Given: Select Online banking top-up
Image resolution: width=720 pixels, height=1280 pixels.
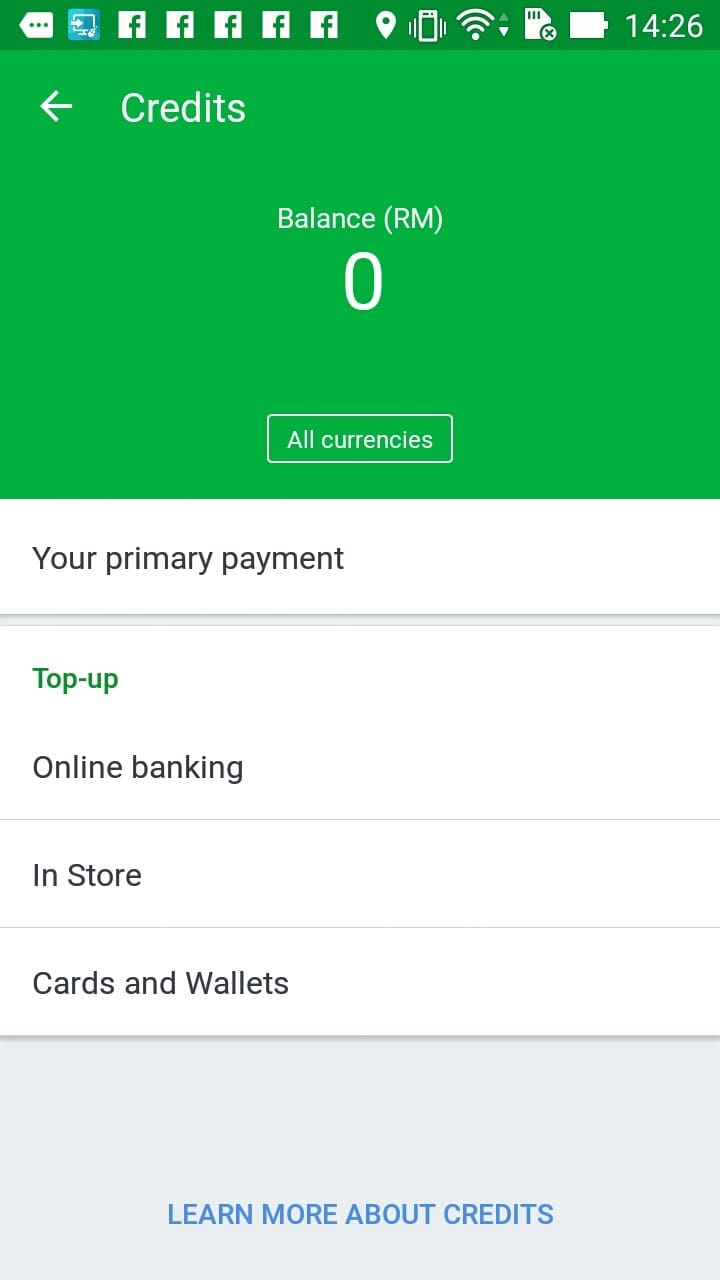Looking at the screenshot, I should 360,767.
